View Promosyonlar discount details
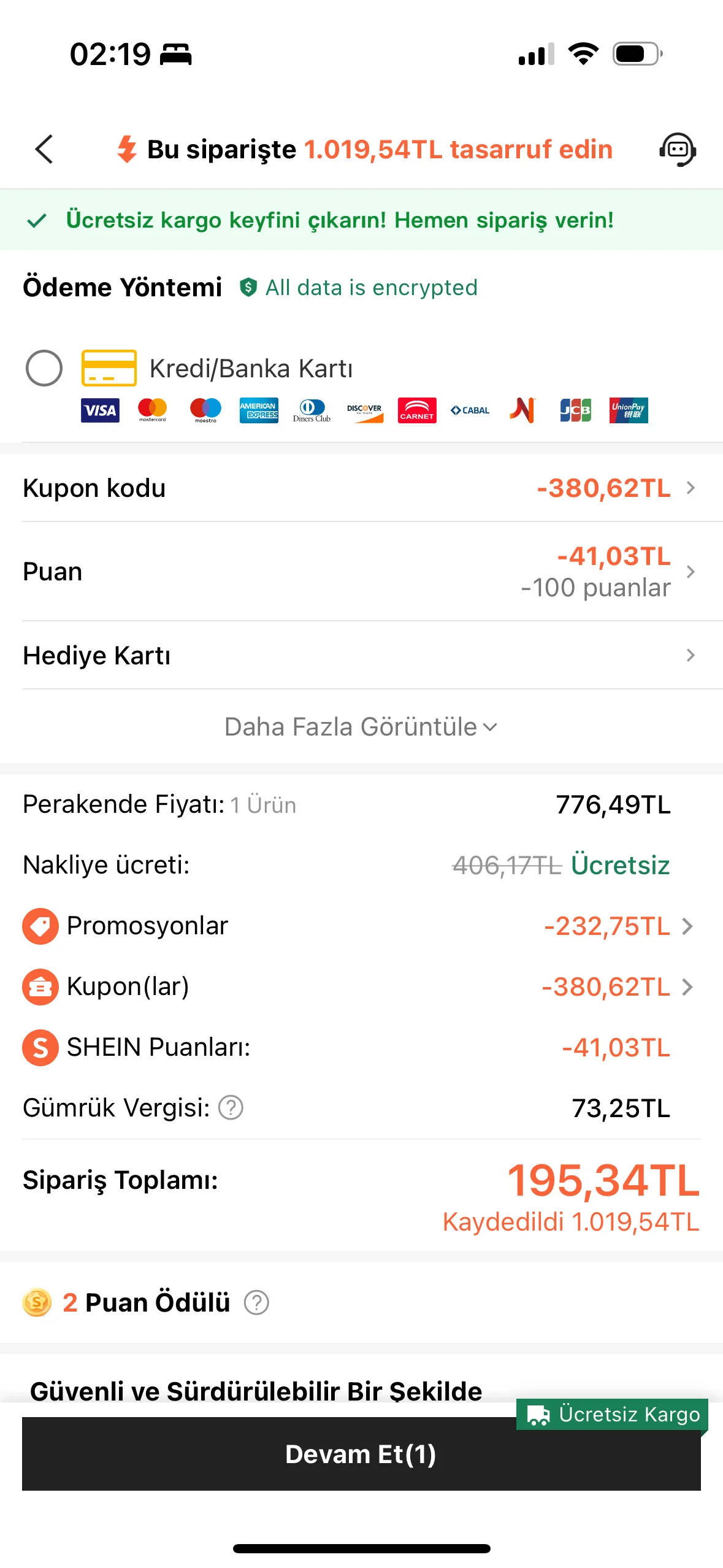The height and width of the screenshot is (1568, 723). coord(619,926)
